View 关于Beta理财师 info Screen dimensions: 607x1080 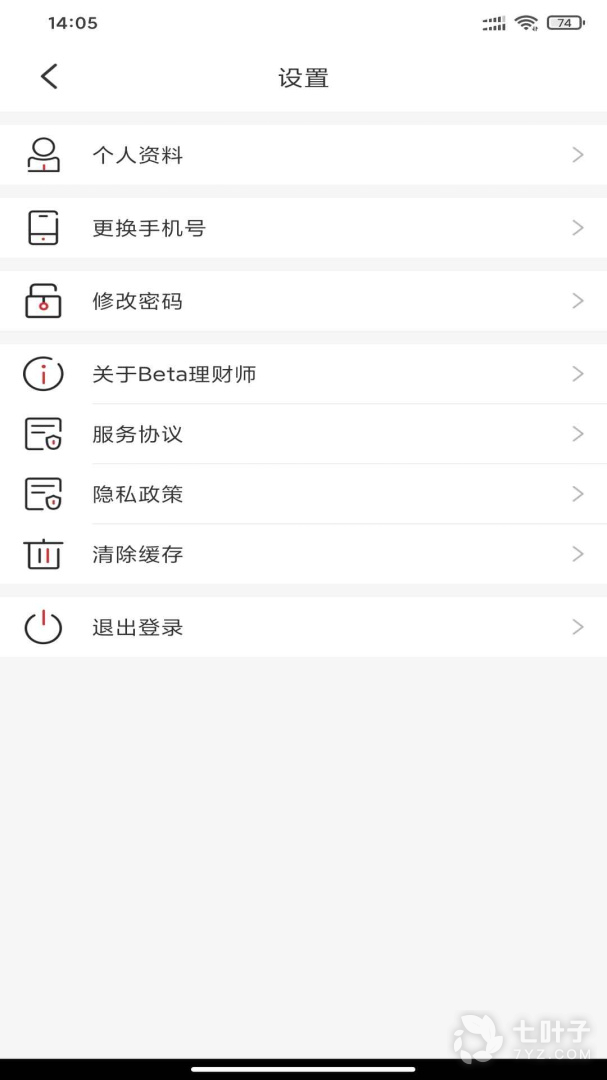coord(303,374)
